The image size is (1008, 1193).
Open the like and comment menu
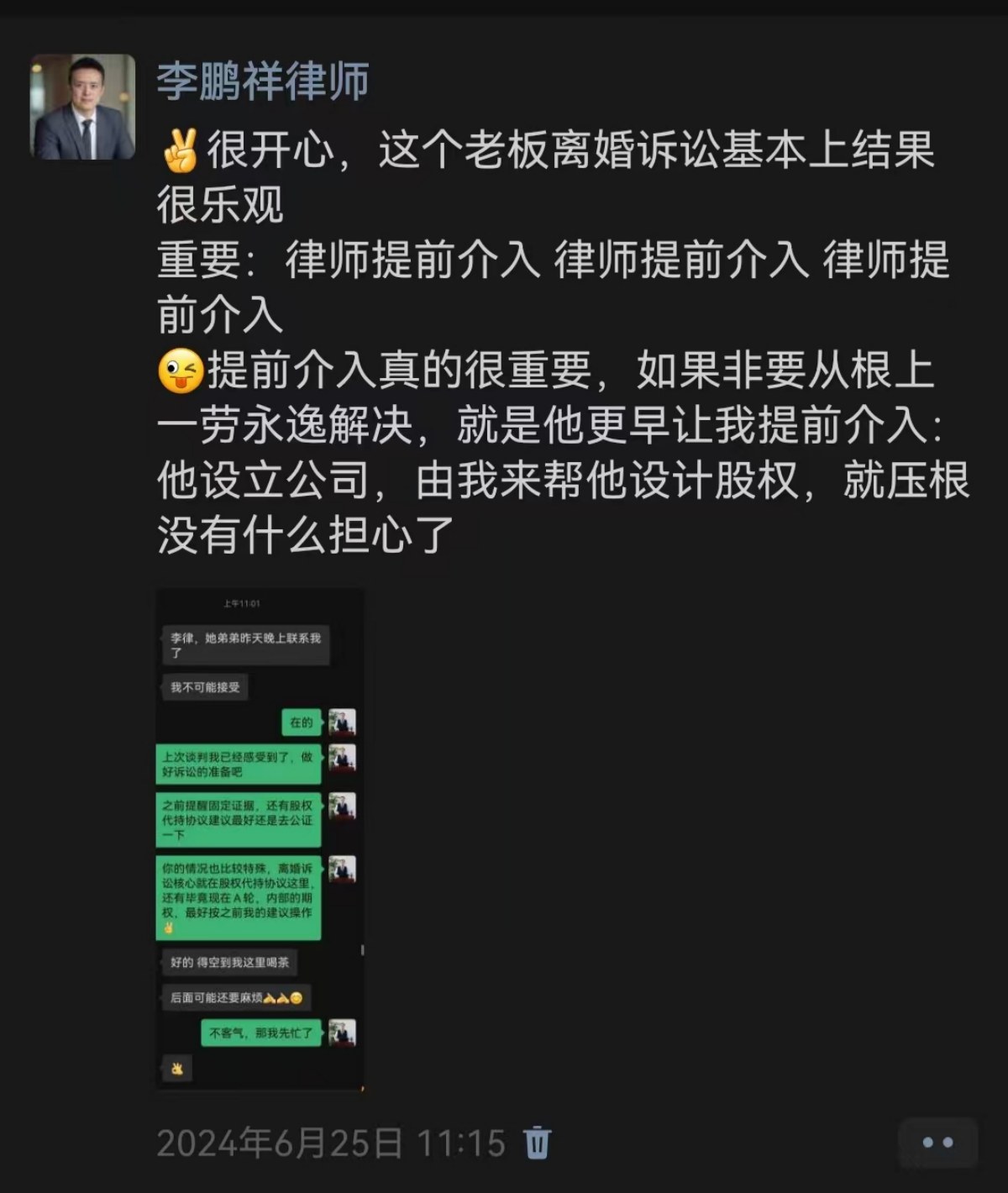click(937, 1143)
